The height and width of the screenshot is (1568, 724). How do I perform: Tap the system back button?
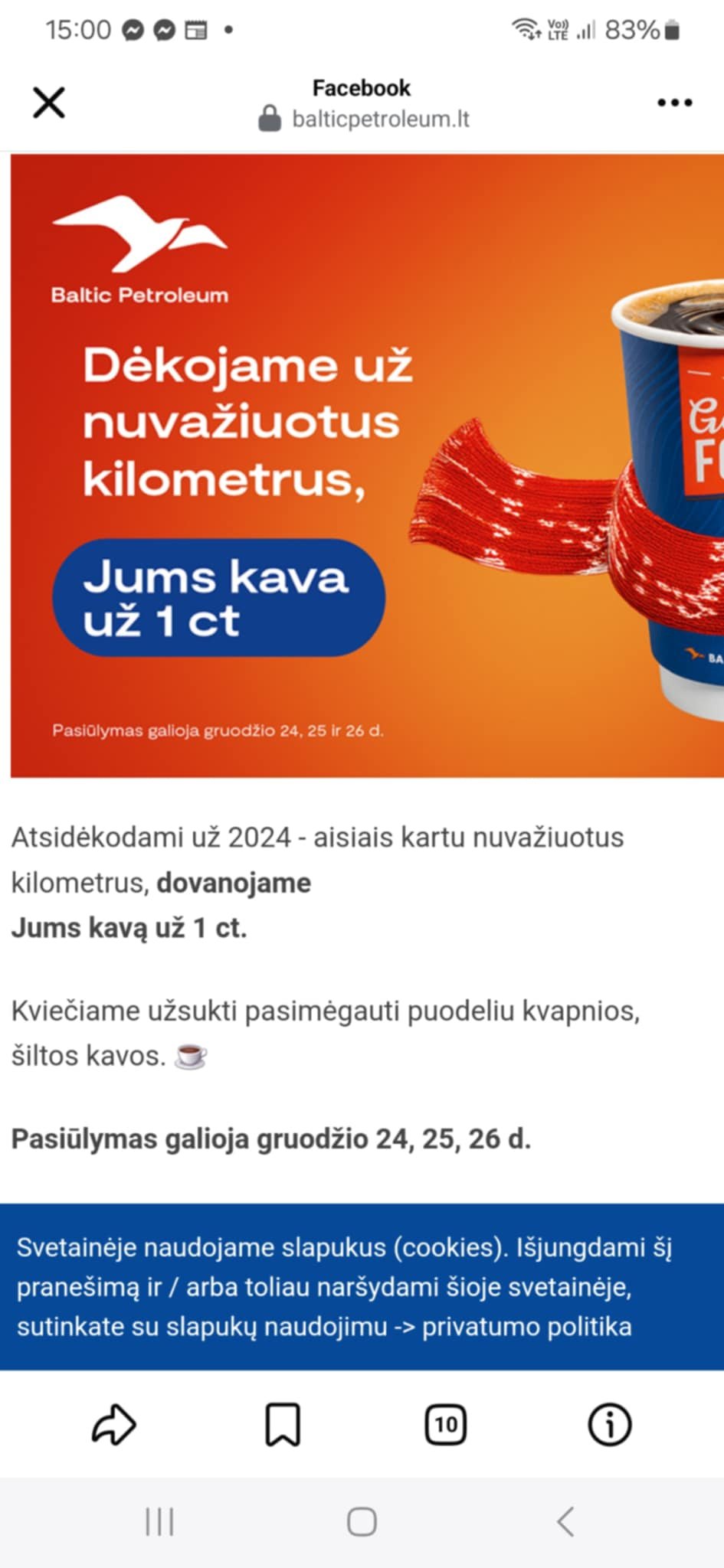(x=565, y=1521)
